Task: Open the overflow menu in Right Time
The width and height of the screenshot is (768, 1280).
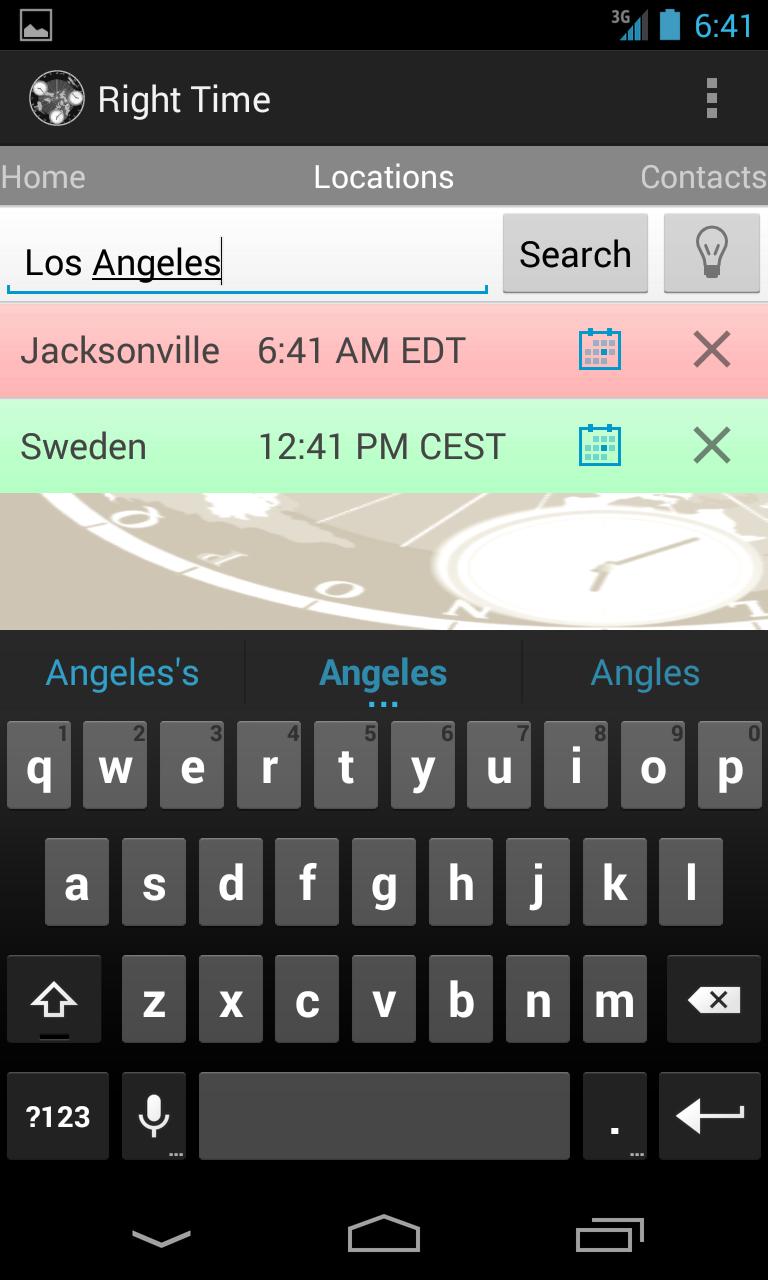Action: pos(713,98)
